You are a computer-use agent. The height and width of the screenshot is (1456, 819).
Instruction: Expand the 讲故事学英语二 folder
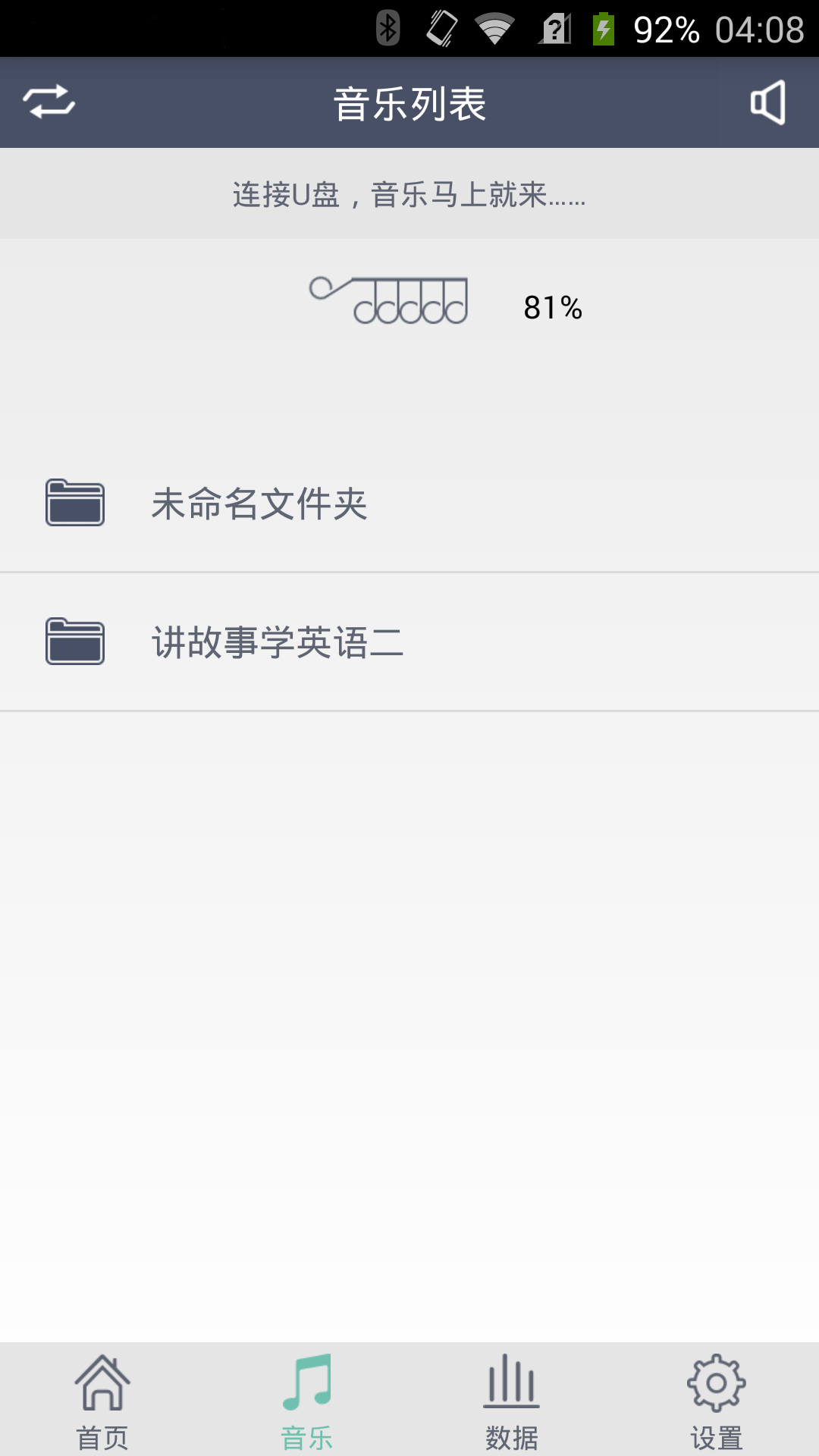point(277,643)
